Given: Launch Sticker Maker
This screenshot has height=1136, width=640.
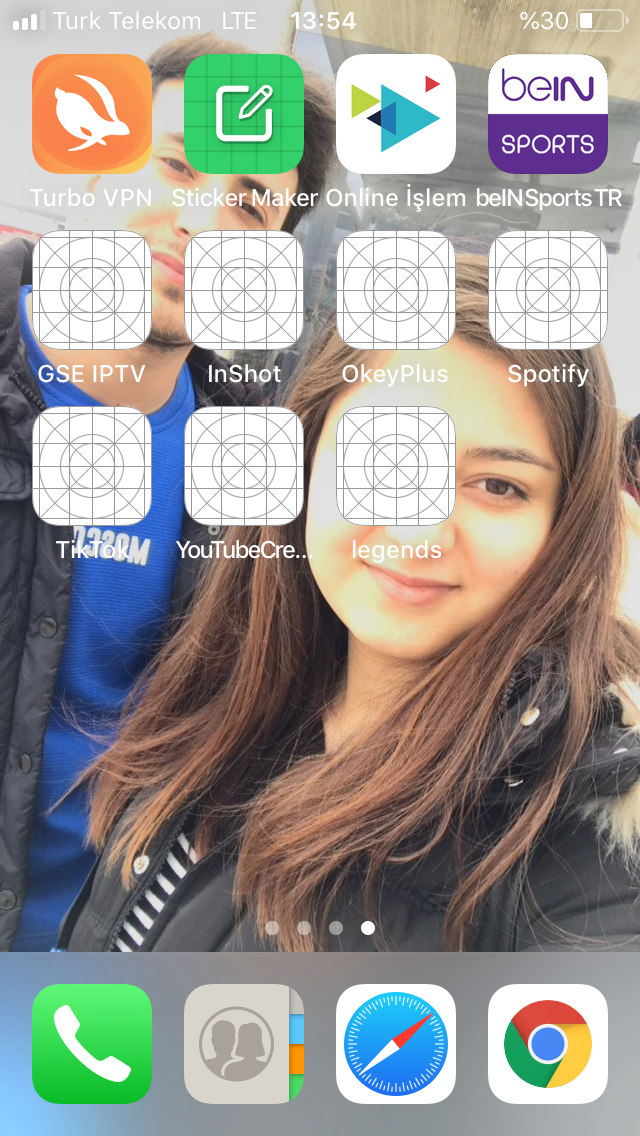Looking at the screenshot, I should click(x=244, y=114).
